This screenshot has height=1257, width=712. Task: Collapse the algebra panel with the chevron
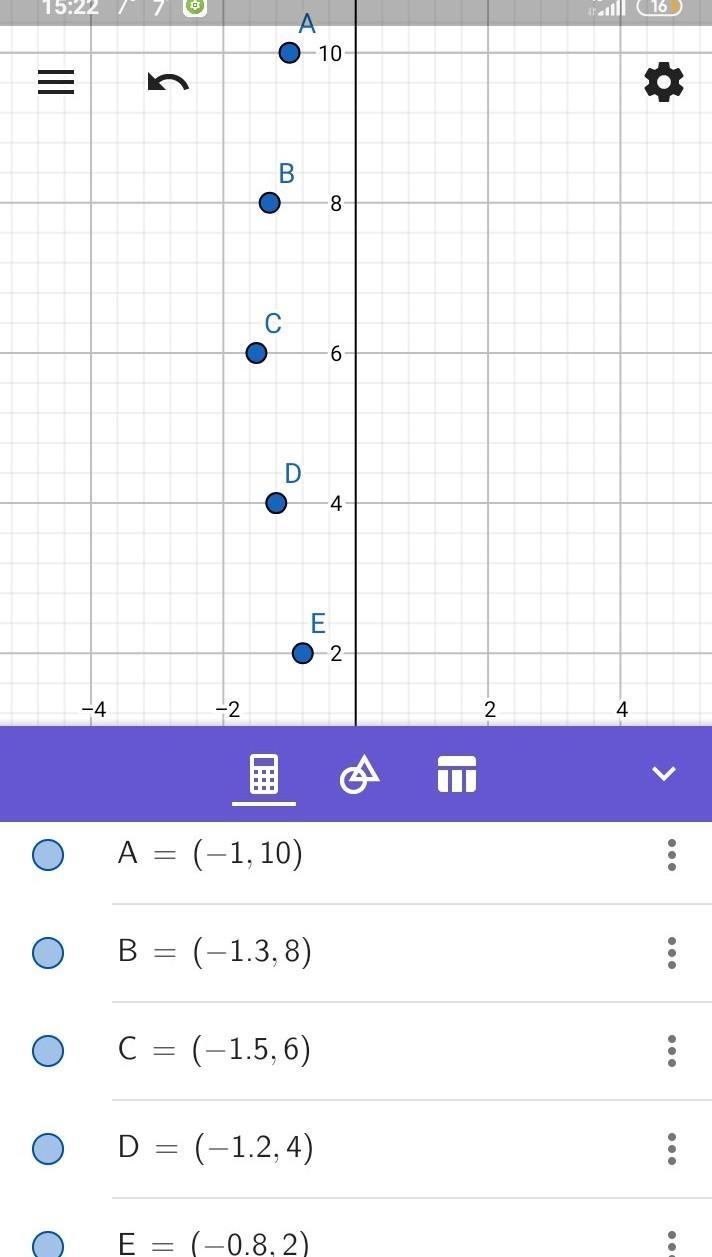[x=664, y=773]
